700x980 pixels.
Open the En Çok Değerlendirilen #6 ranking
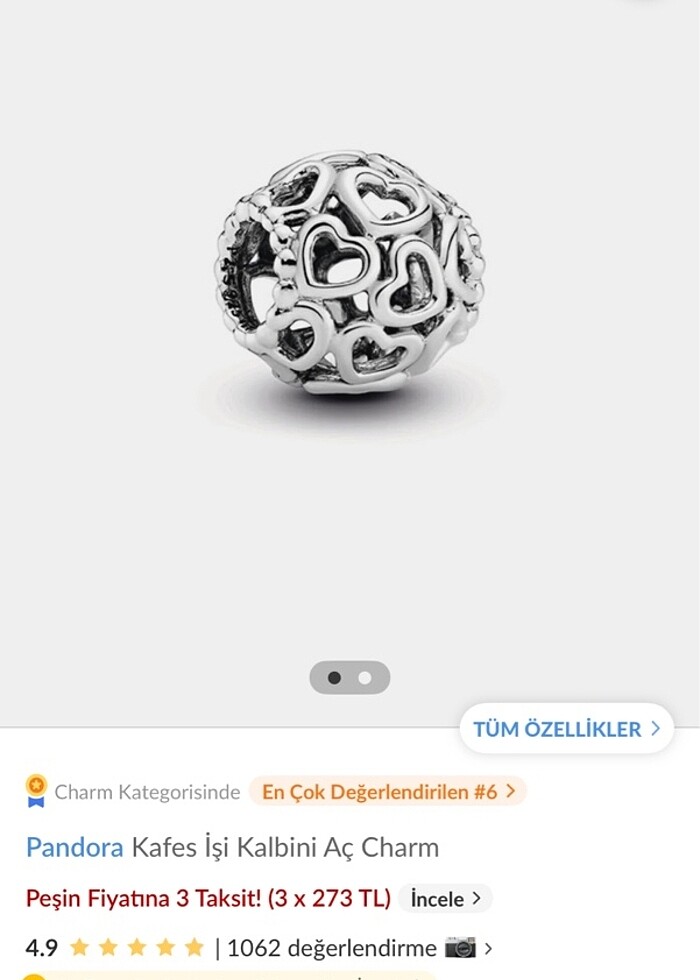click(388, 792)
